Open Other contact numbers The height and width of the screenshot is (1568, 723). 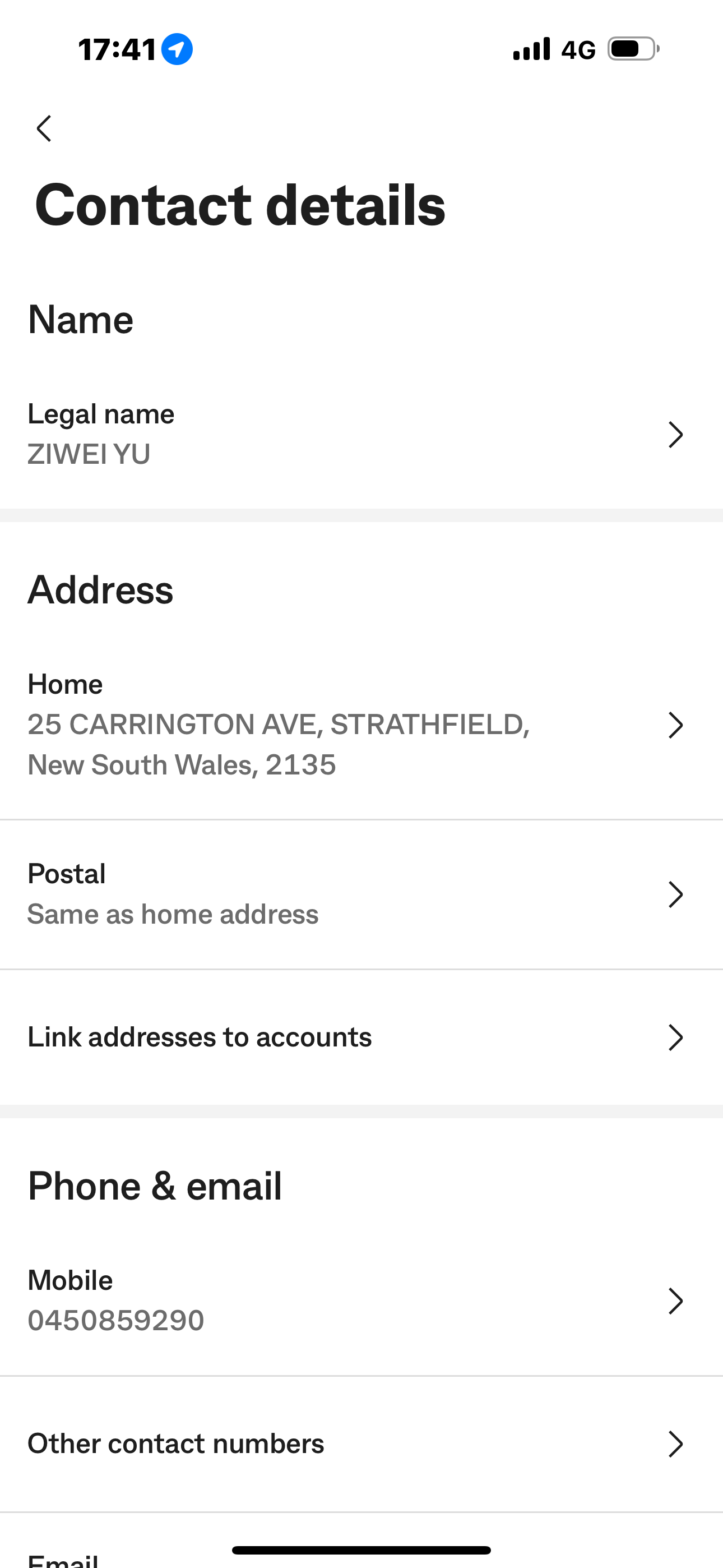361,1444
